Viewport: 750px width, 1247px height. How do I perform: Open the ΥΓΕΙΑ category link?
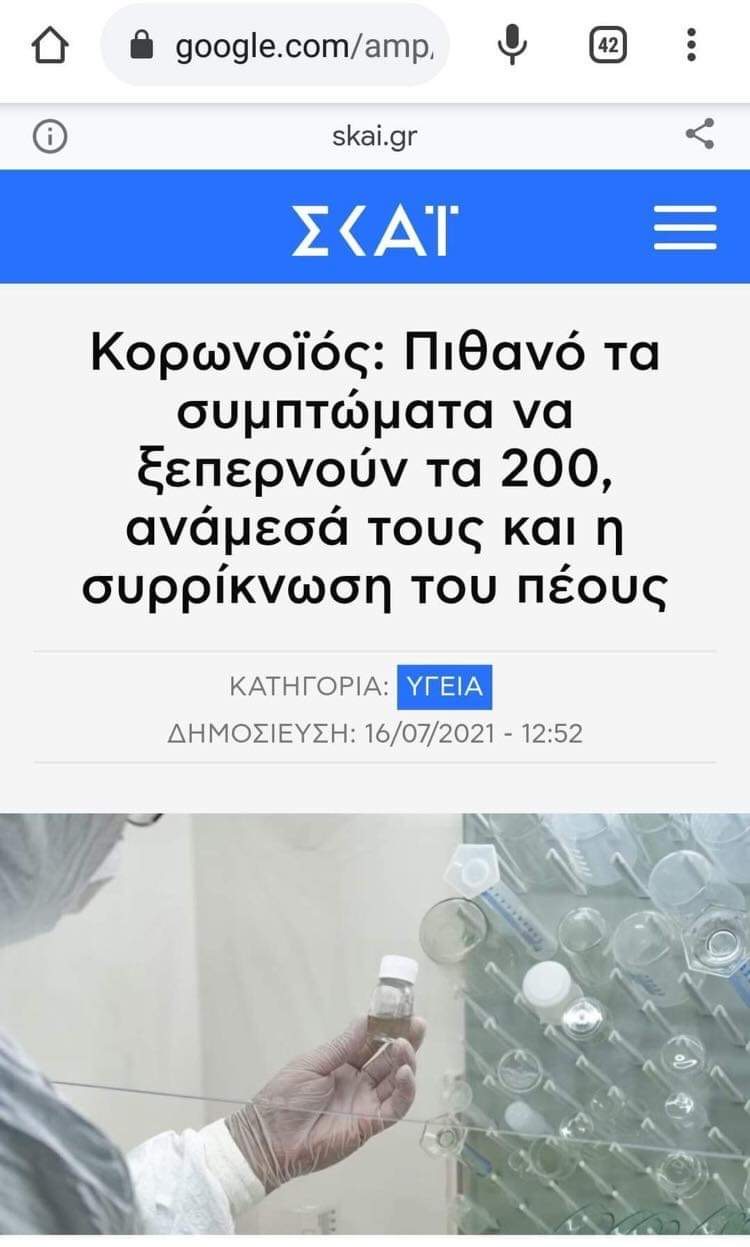445,687
